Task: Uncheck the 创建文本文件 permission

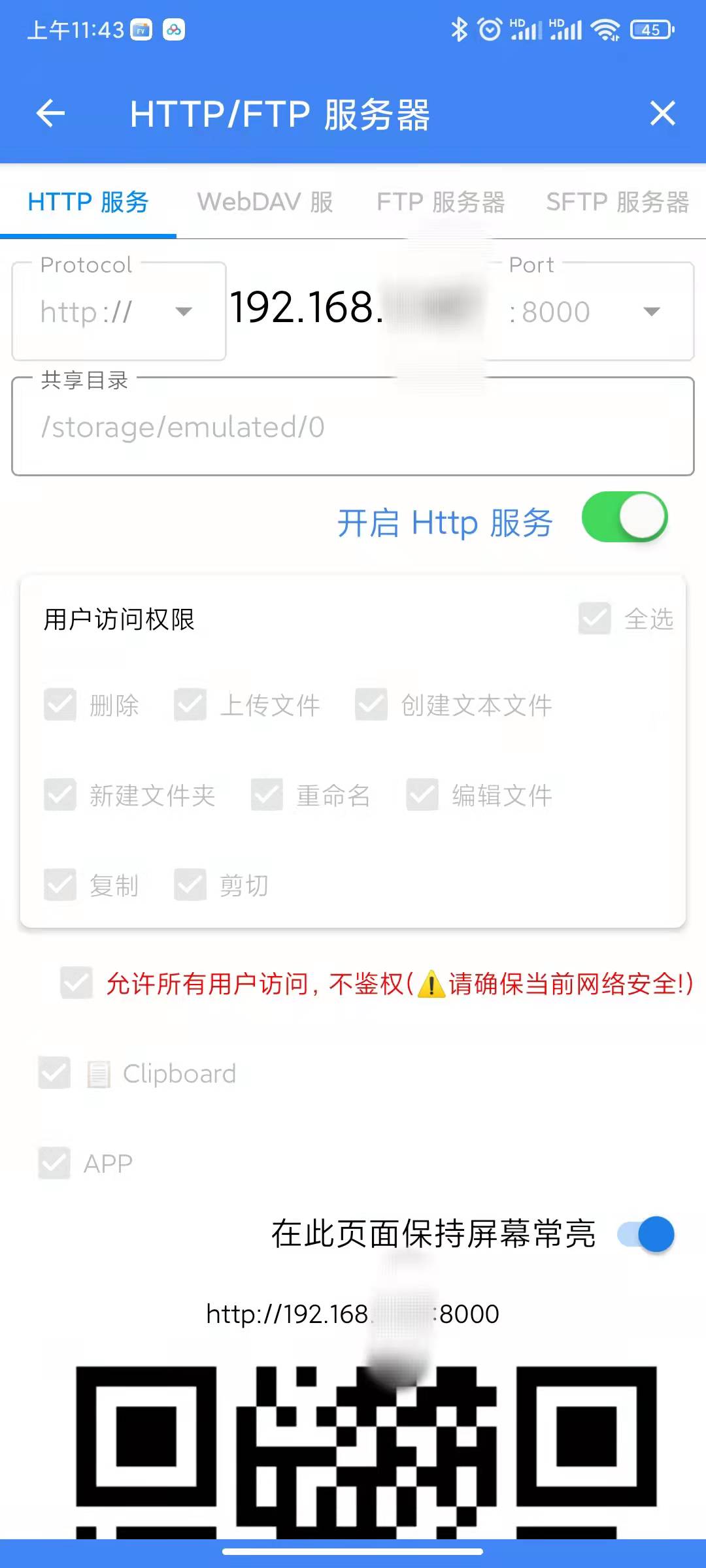Action: coord(371,705)
